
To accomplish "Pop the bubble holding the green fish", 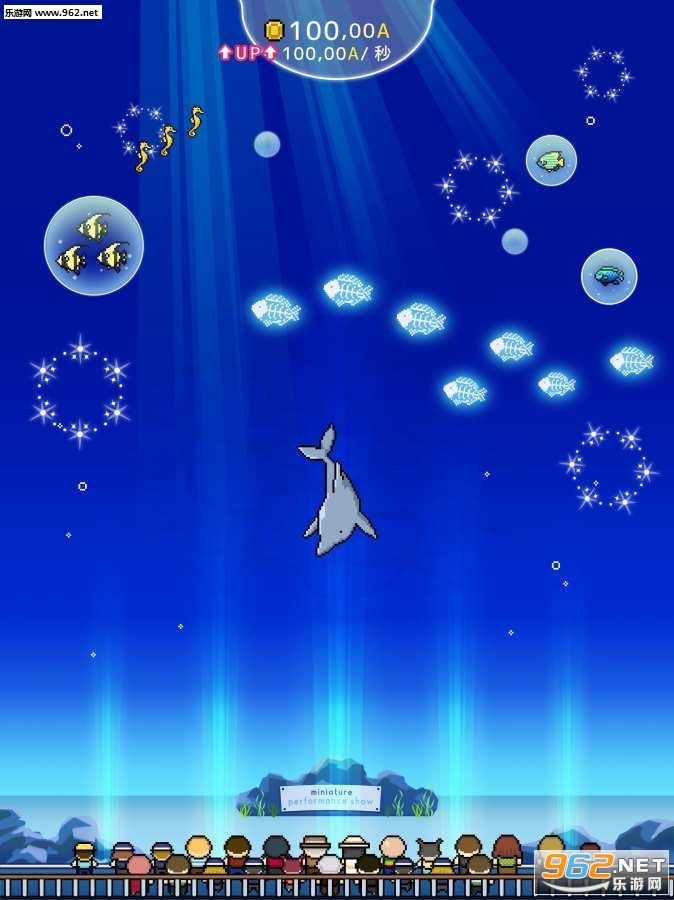I will coord(551,161).
